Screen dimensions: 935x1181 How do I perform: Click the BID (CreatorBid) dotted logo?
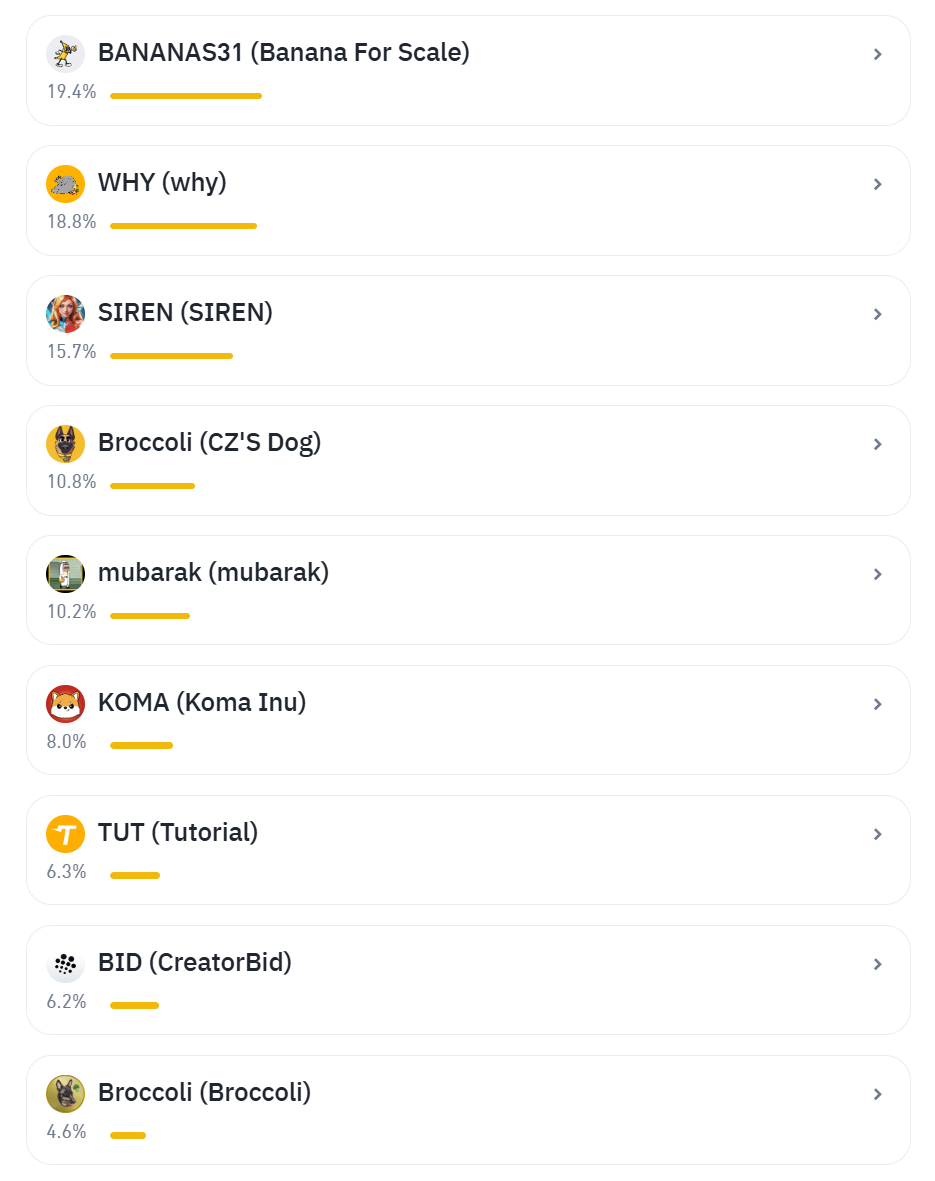[x=66, y=964]
